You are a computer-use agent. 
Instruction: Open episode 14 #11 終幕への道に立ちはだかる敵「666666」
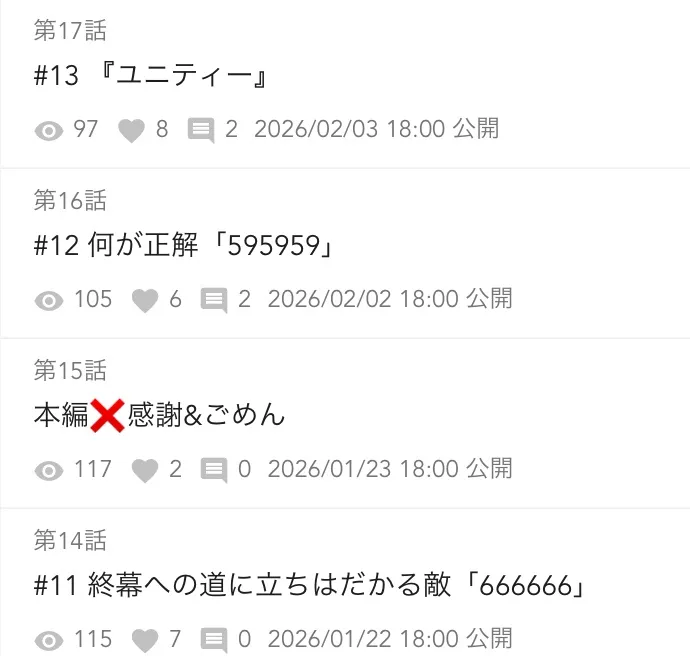[308, 586]
